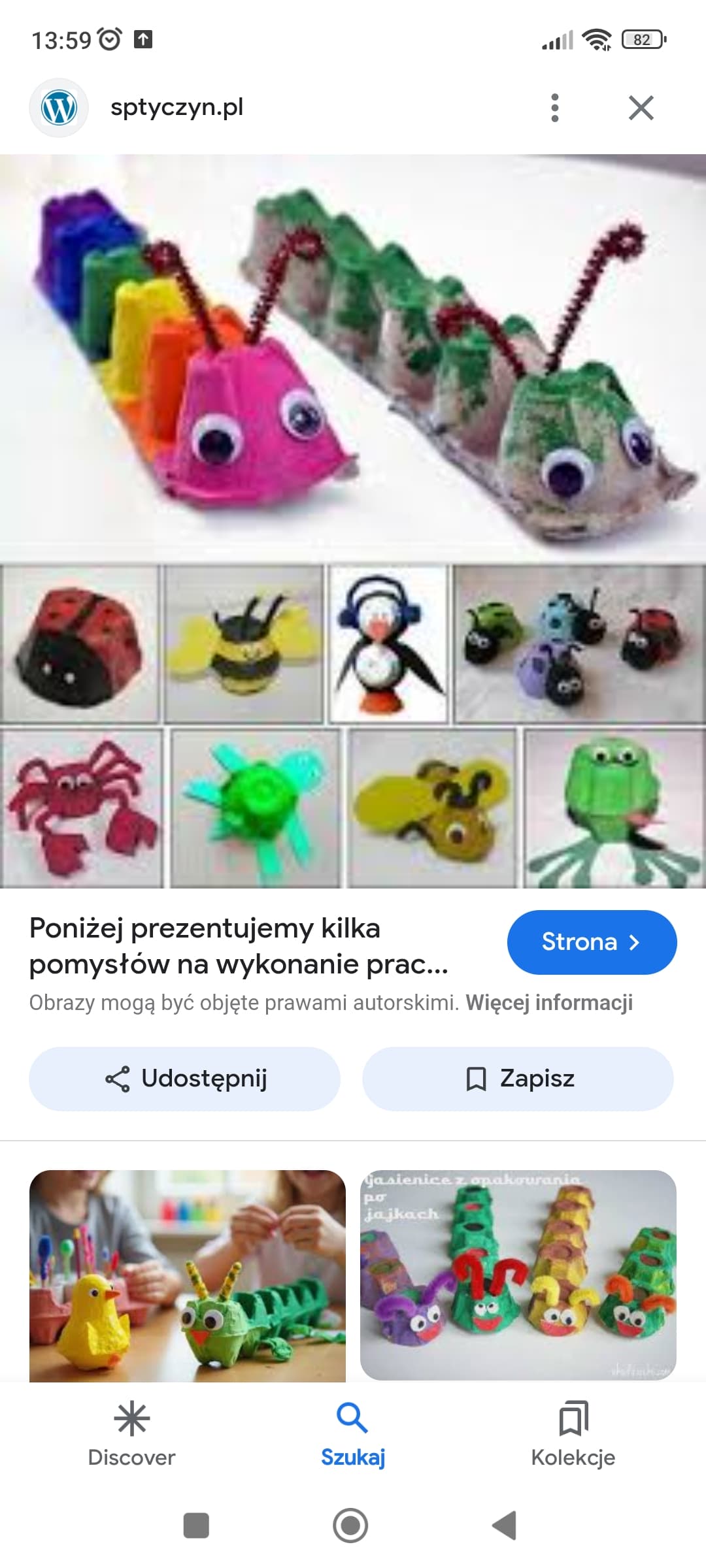Close the image viewer
Viewport: 706px width, 1568px height.
click(641, 108)
